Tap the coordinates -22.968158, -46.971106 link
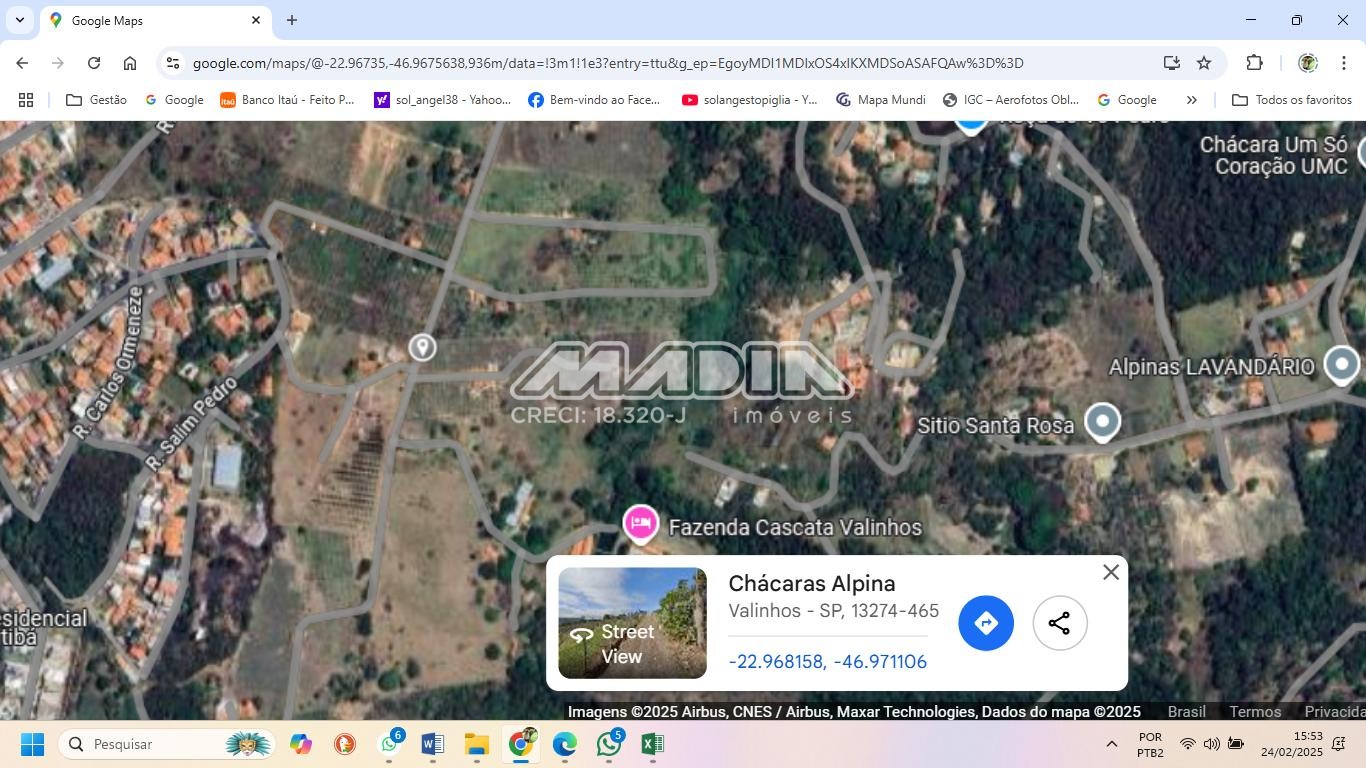Screen dimensions: 1366x768 (827, 662)
